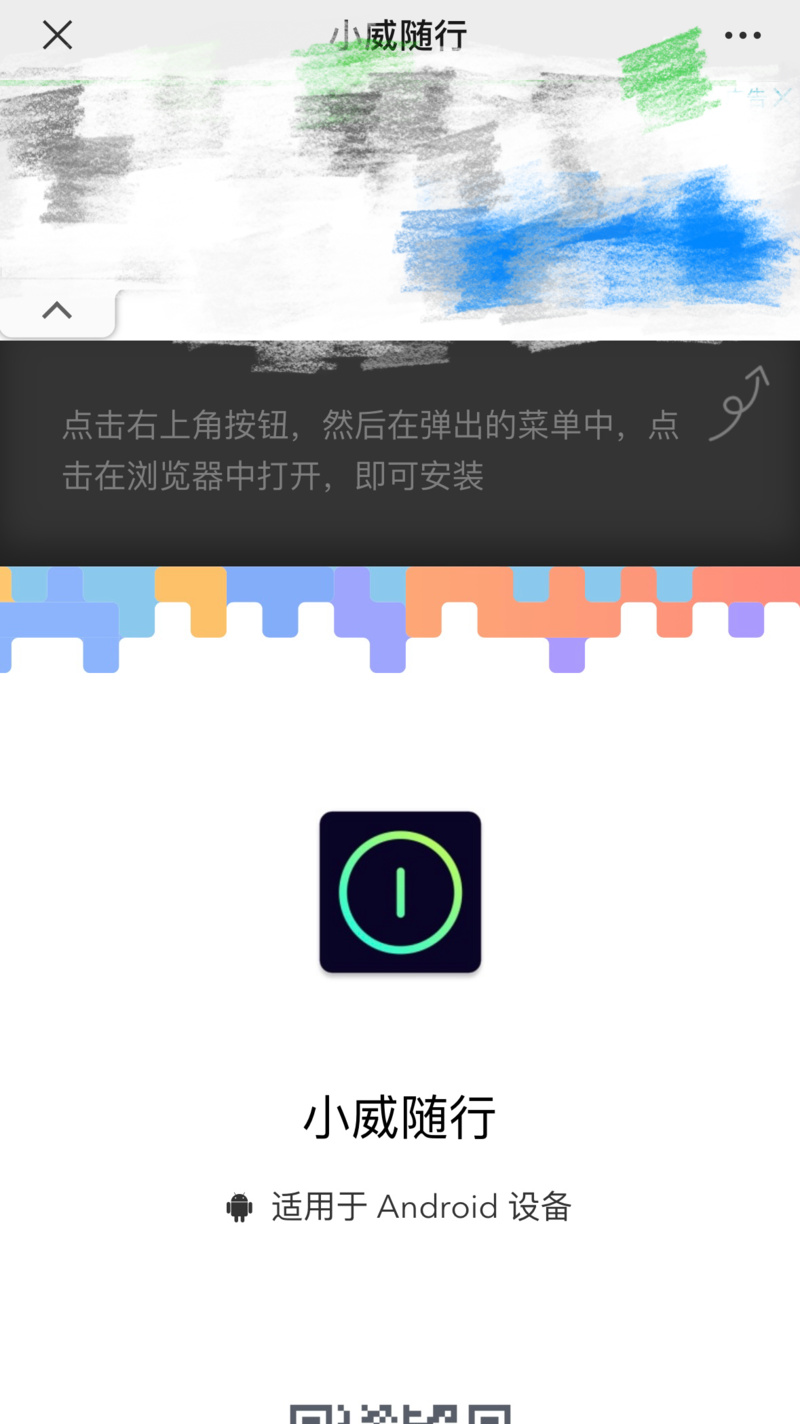The height and width of the screenshot is (1424, 800).
Task: Collapse the banner using the up chevron
Action: point(57,311)
